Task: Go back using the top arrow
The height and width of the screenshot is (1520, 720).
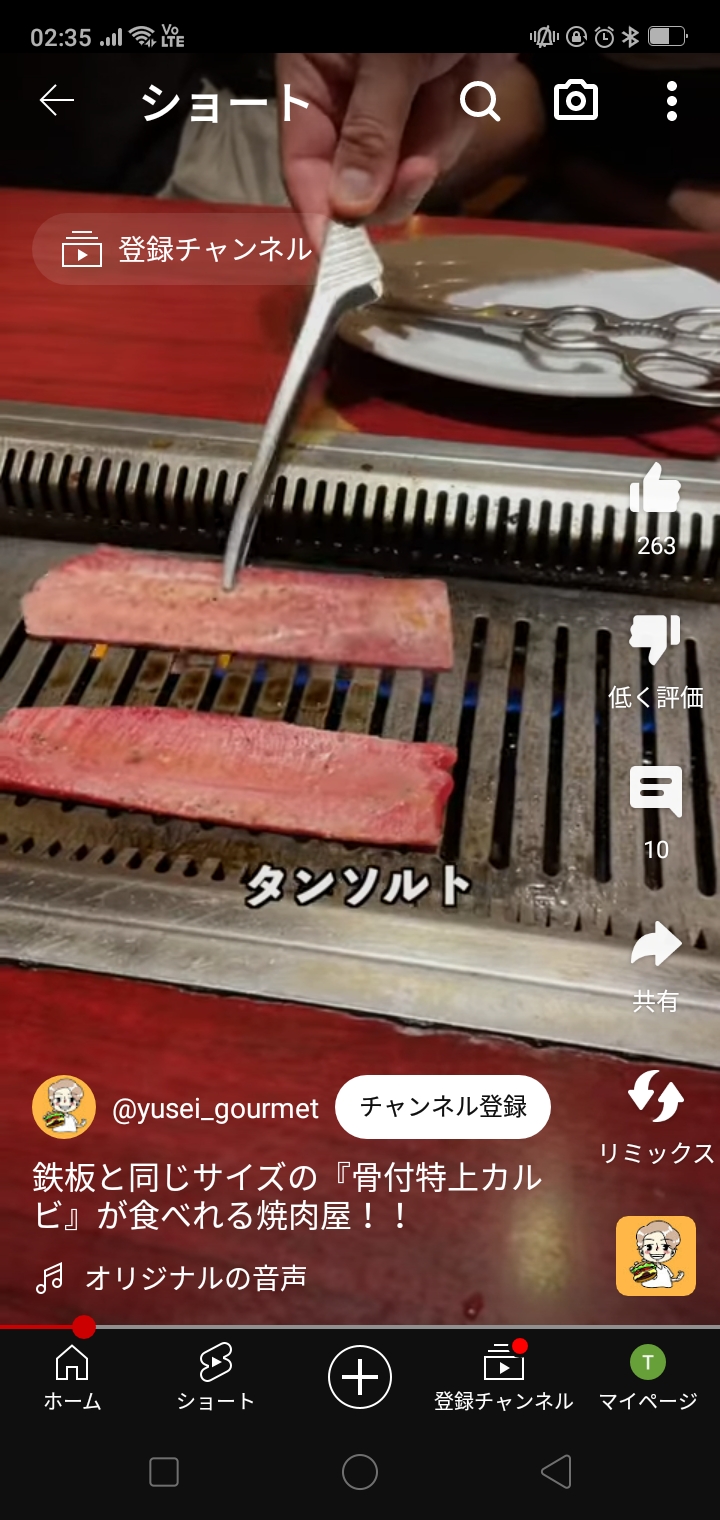Action: click(x=57, y=101)
